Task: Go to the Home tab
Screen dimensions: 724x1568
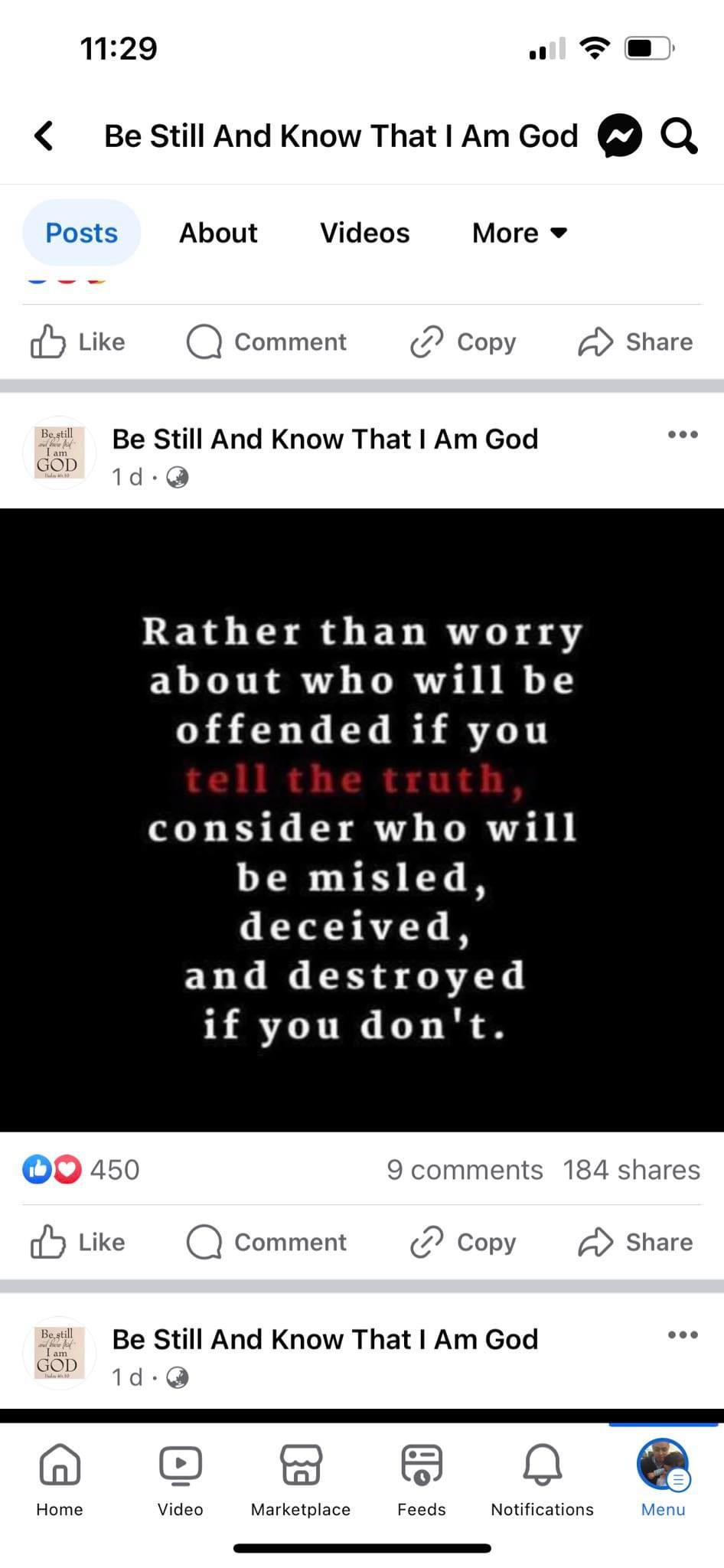Action: pyautogui.click(x=60, y=1479)
